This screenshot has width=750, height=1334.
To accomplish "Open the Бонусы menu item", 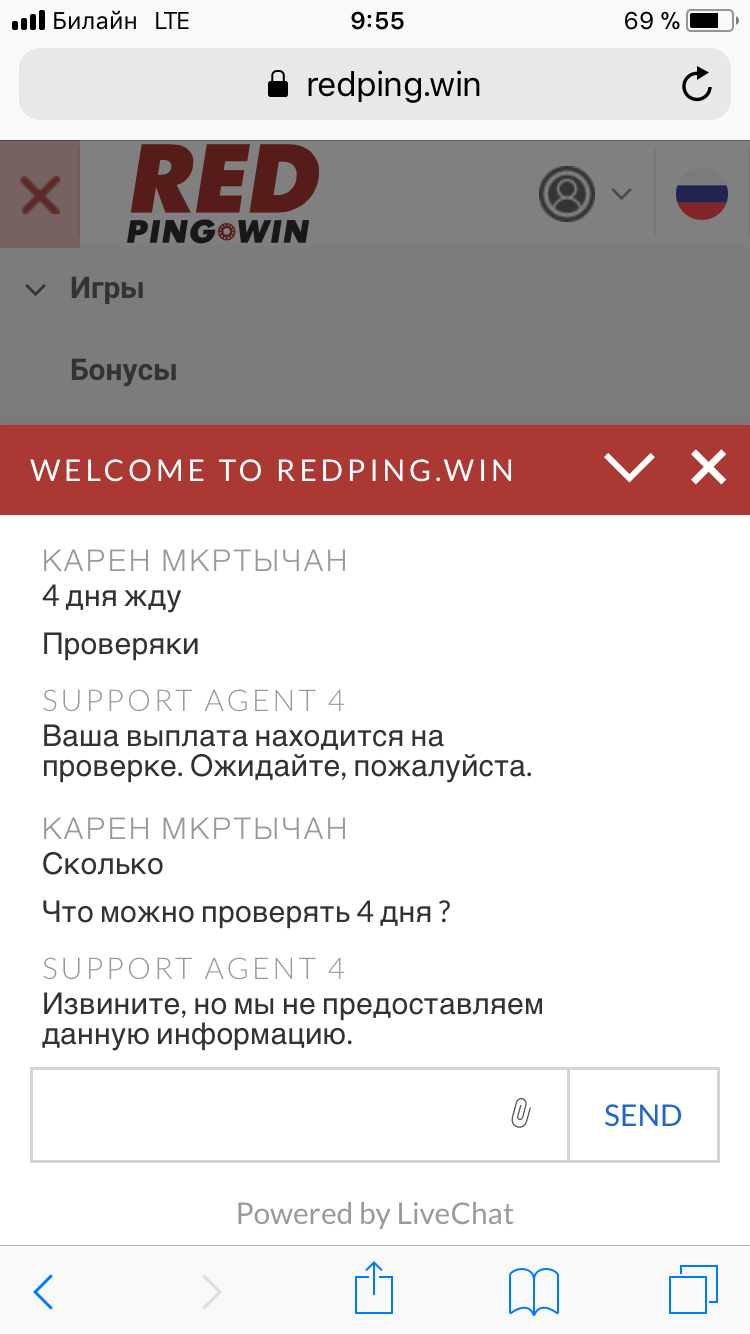I will (x=124, y=370).
